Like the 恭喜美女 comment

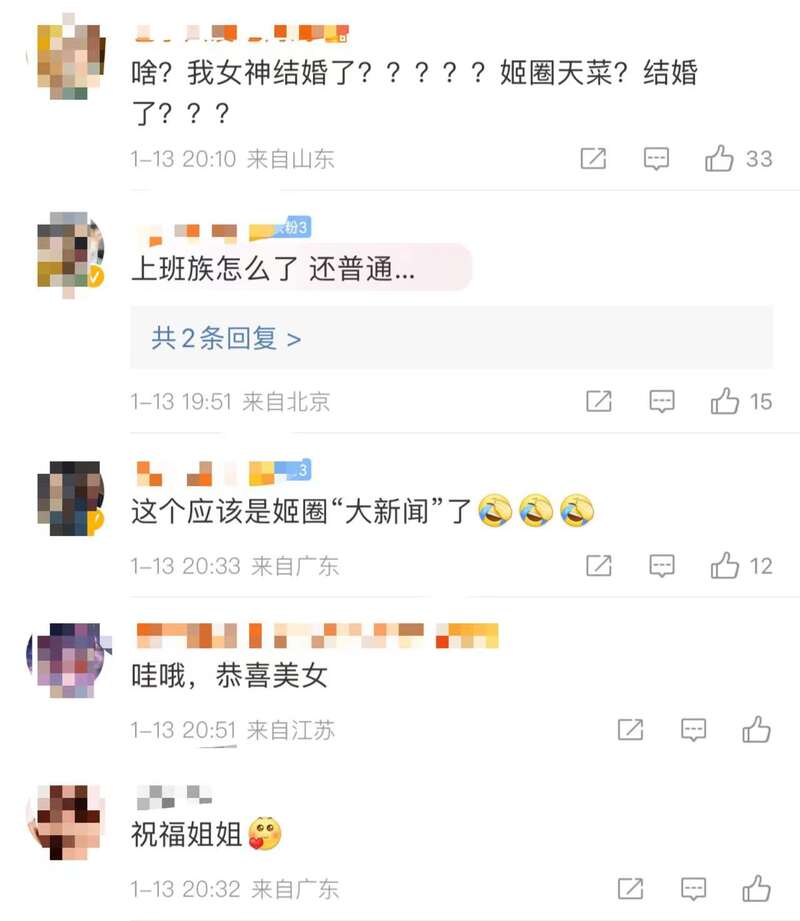coord(756,729)
